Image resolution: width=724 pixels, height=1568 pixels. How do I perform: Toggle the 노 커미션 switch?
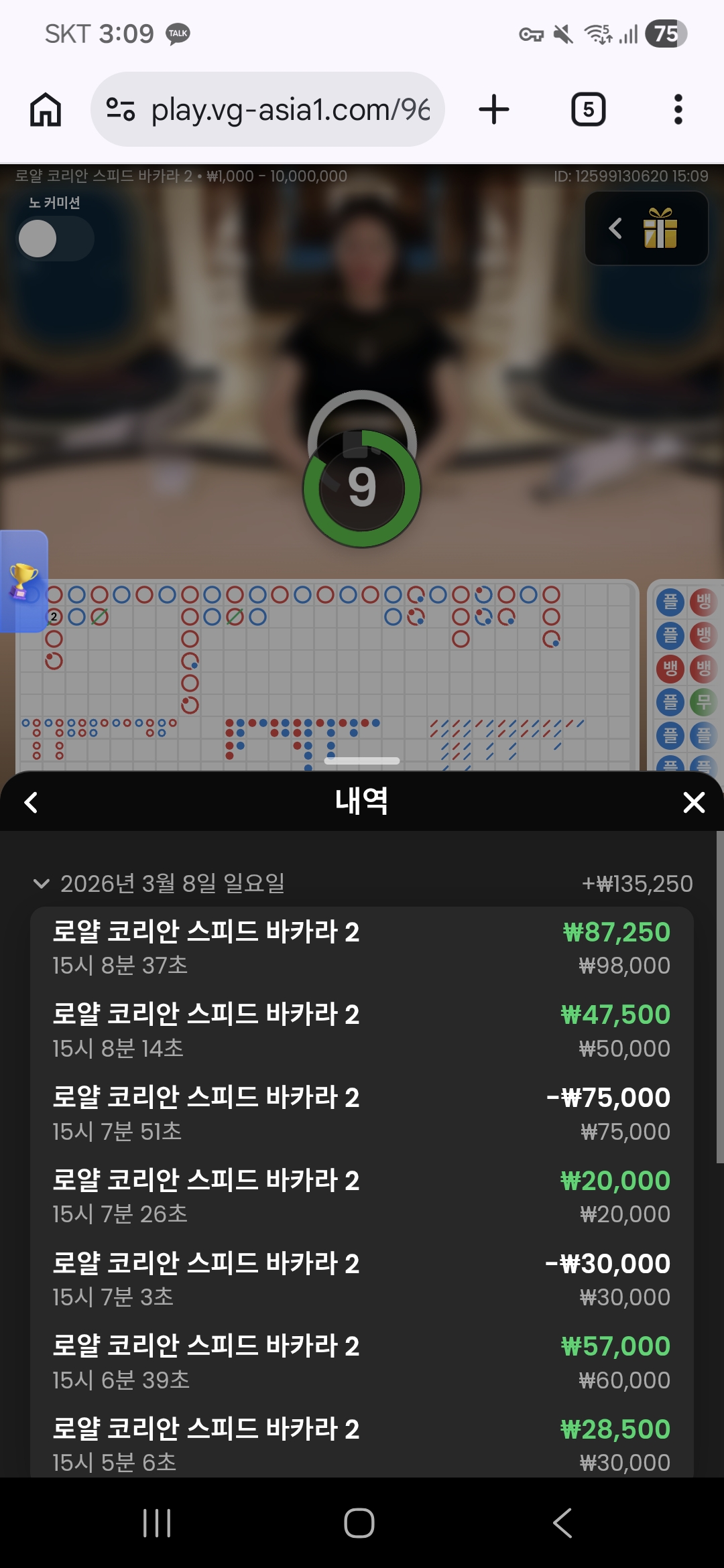(x=55, y=239)
